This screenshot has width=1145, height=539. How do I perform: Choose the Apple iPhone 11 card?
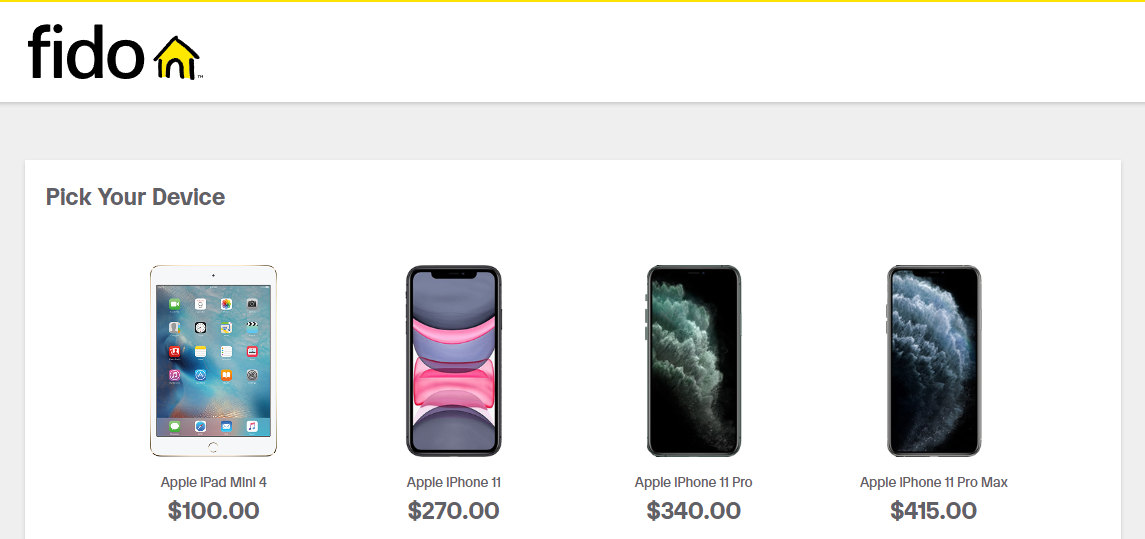pyautogui.click(x=453, y=361)
